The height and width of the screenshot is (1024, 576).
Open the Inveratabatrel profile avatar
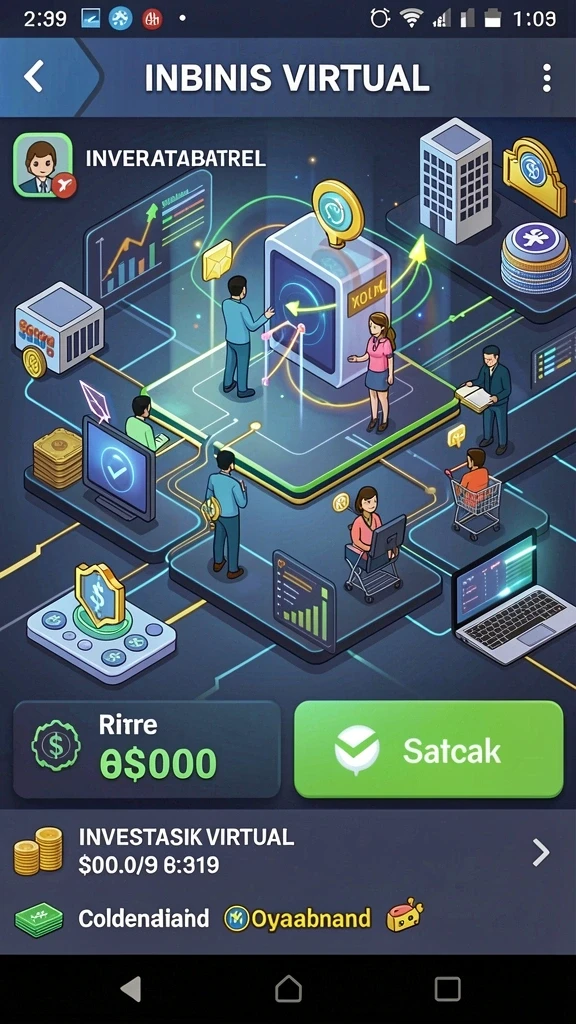pyautogui.click(x=44, y=165)
